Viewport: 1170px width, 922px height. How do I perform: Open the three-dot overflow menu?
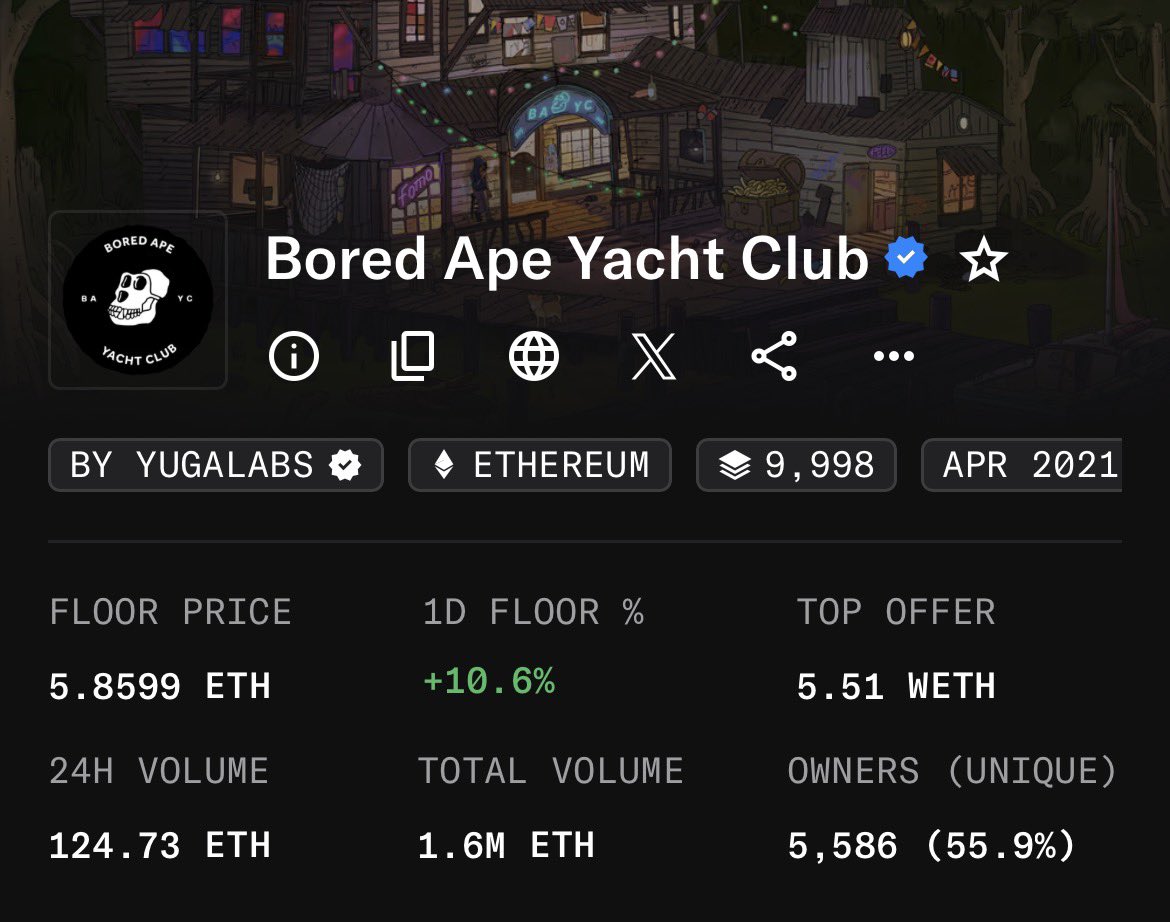point(893,356)
